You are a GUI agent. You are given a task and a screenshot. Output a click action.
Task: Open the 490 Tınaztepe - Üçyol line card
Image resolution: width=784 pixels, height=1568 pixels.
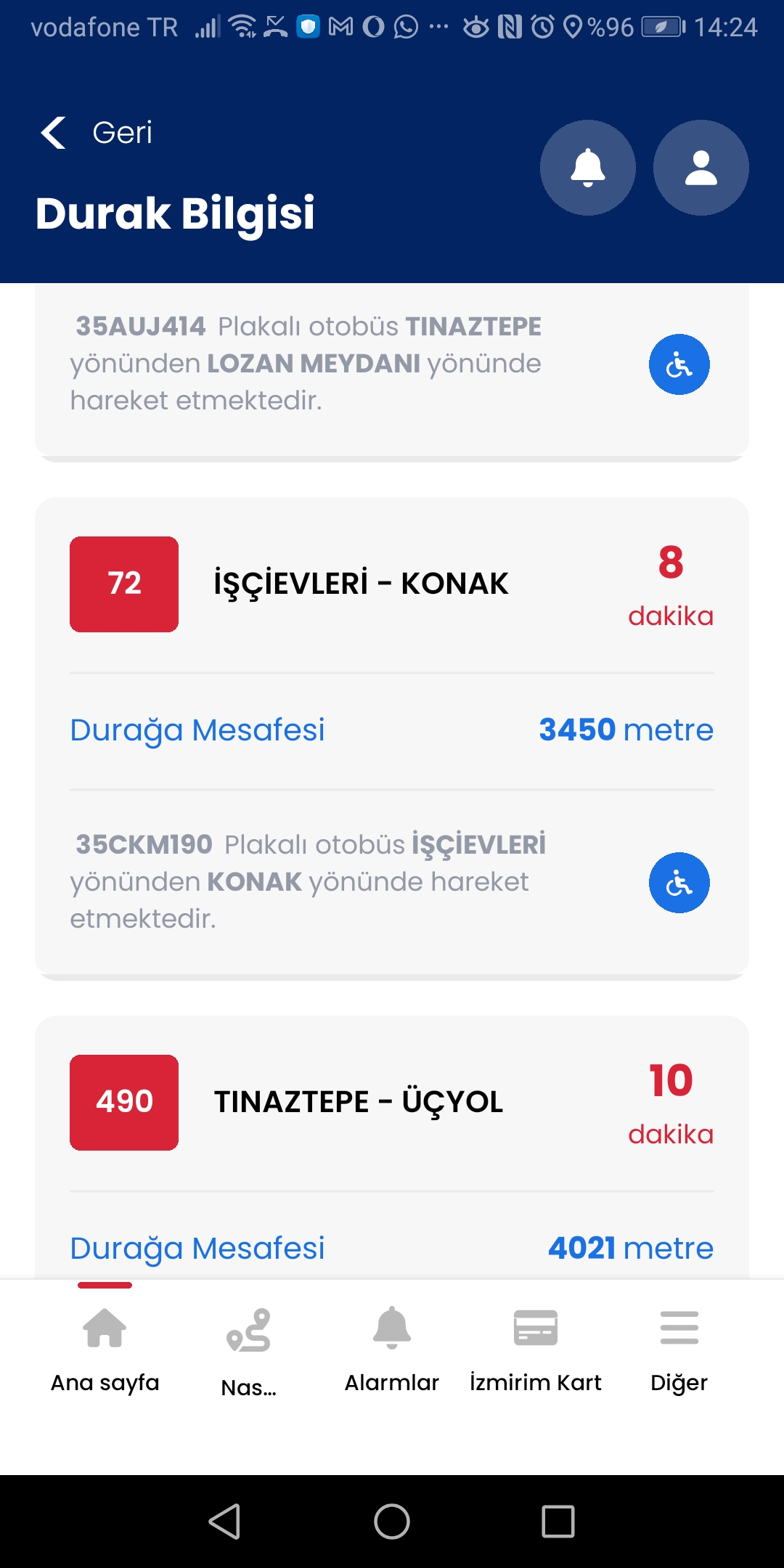358,1102
